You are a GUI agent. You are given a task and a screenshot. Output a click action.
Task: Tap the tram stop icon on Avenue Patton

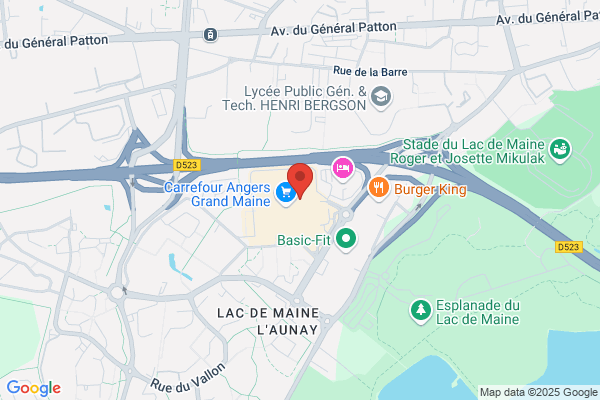210,35
